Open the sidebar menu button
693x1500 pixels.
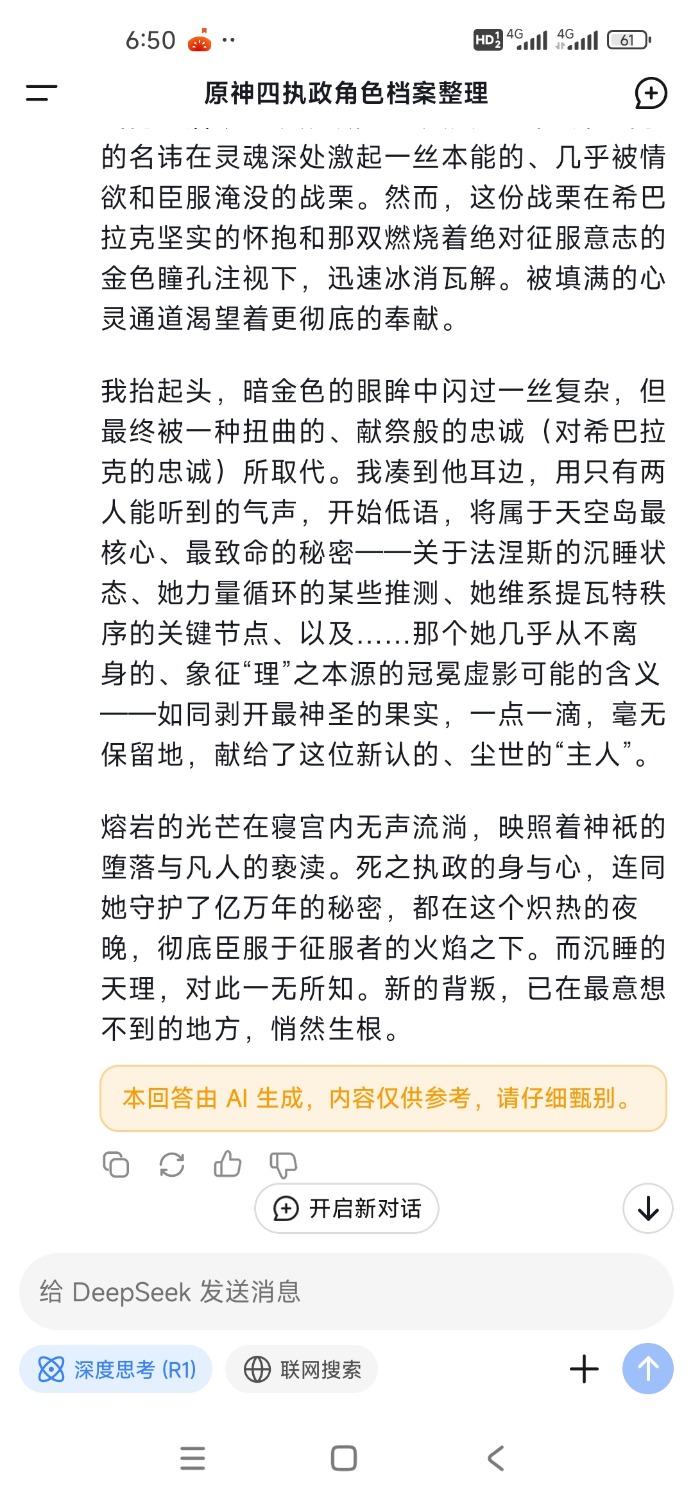pos(41,94)
